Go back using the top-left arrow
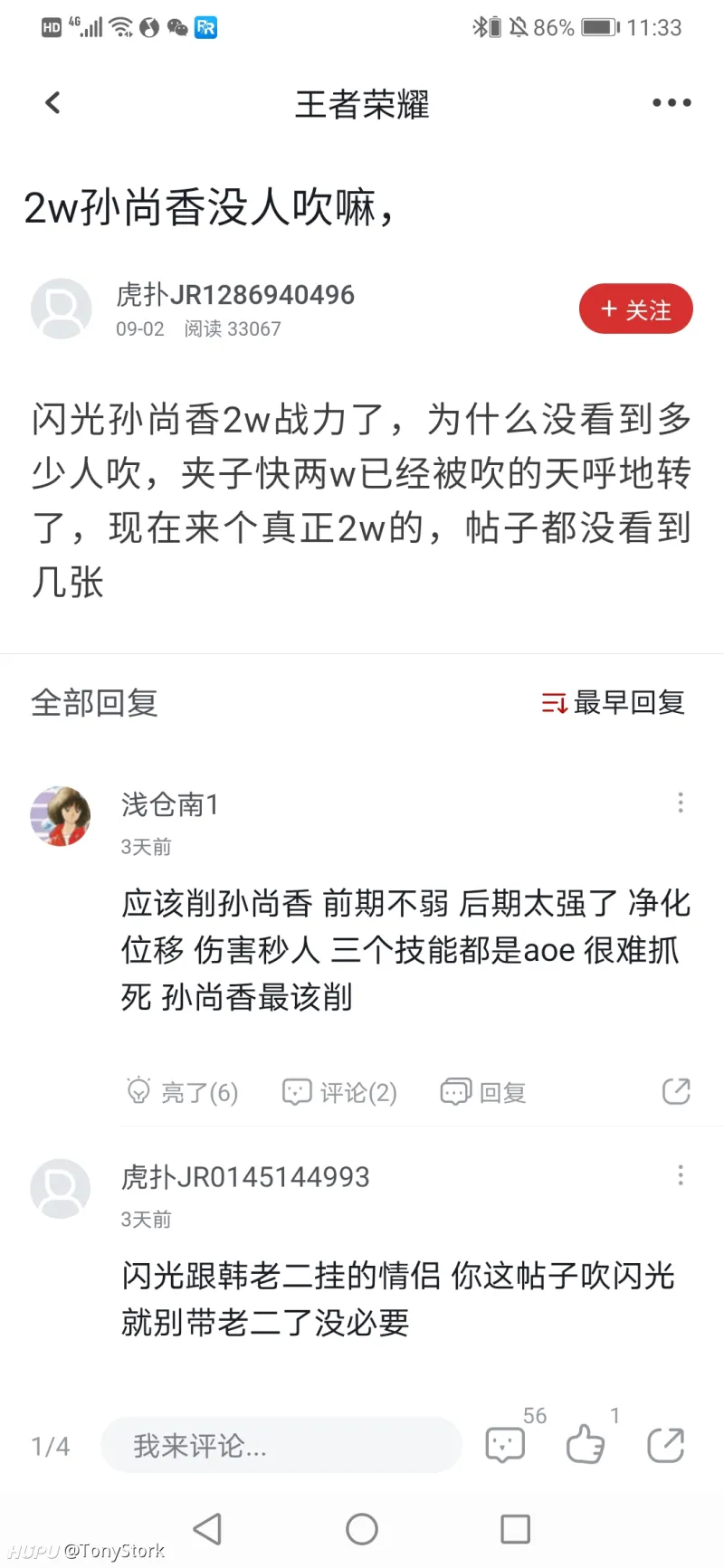This screenshot has width=724, height=1568. [52, 103]
